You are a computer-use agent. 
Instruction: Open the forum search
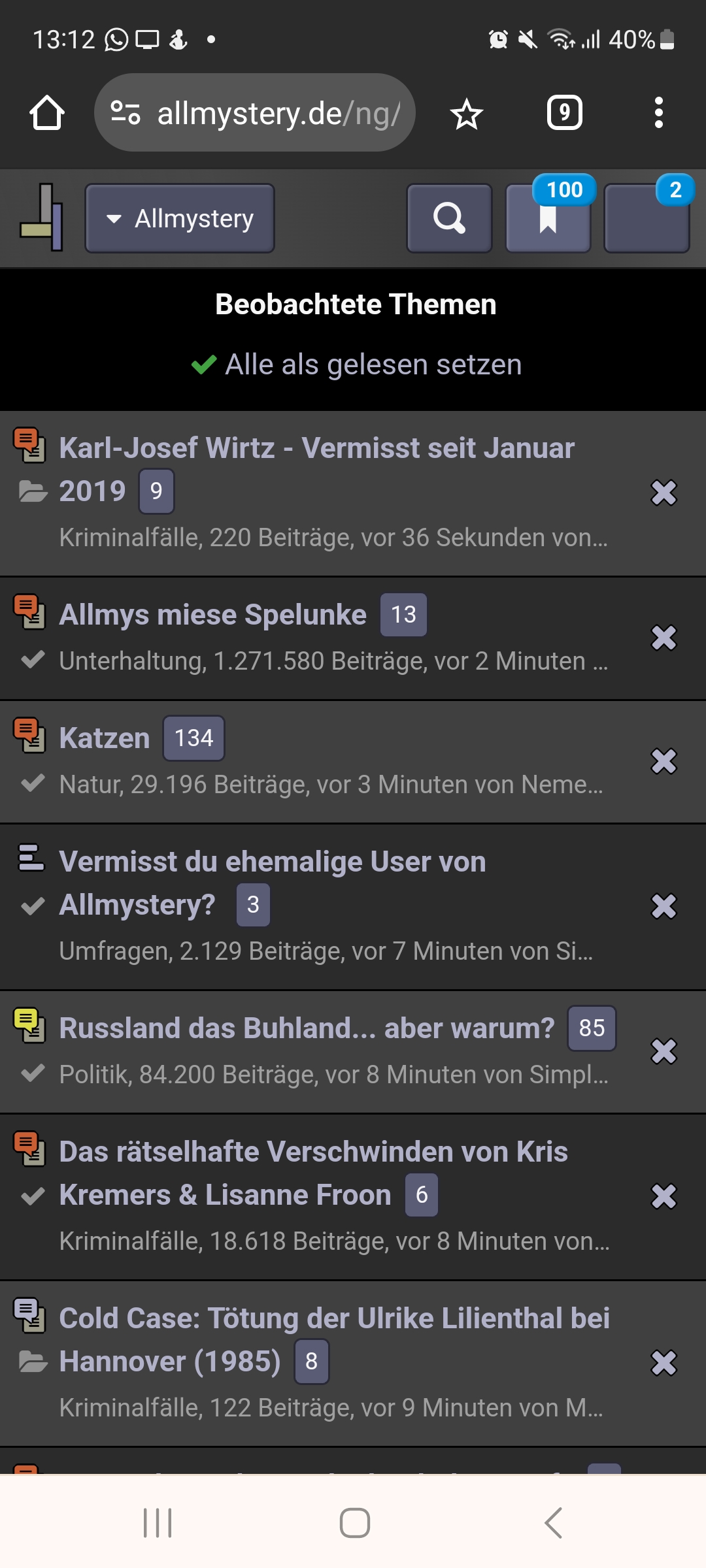click(449, 218)
